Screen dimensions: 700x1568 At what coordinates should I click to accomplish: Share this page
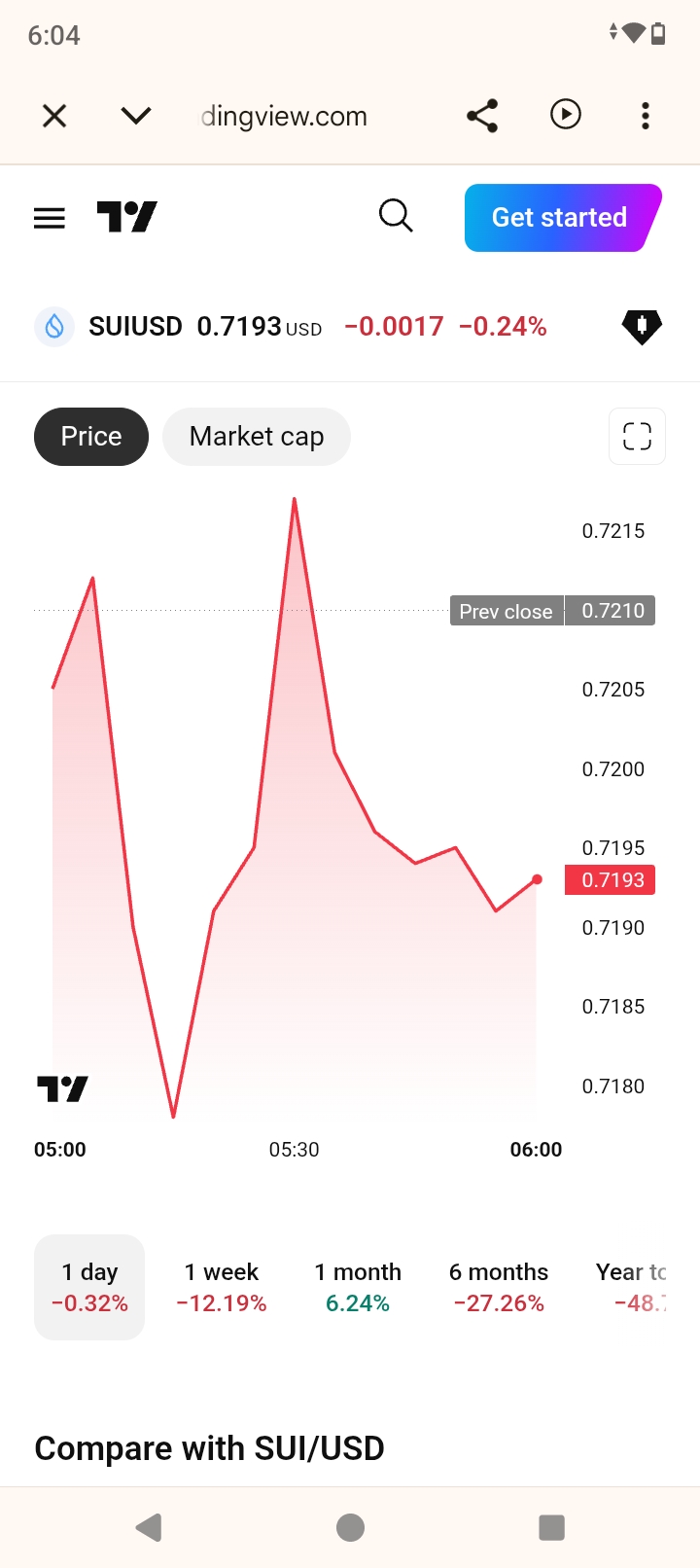pyautogui.click(x=482, y=116)
